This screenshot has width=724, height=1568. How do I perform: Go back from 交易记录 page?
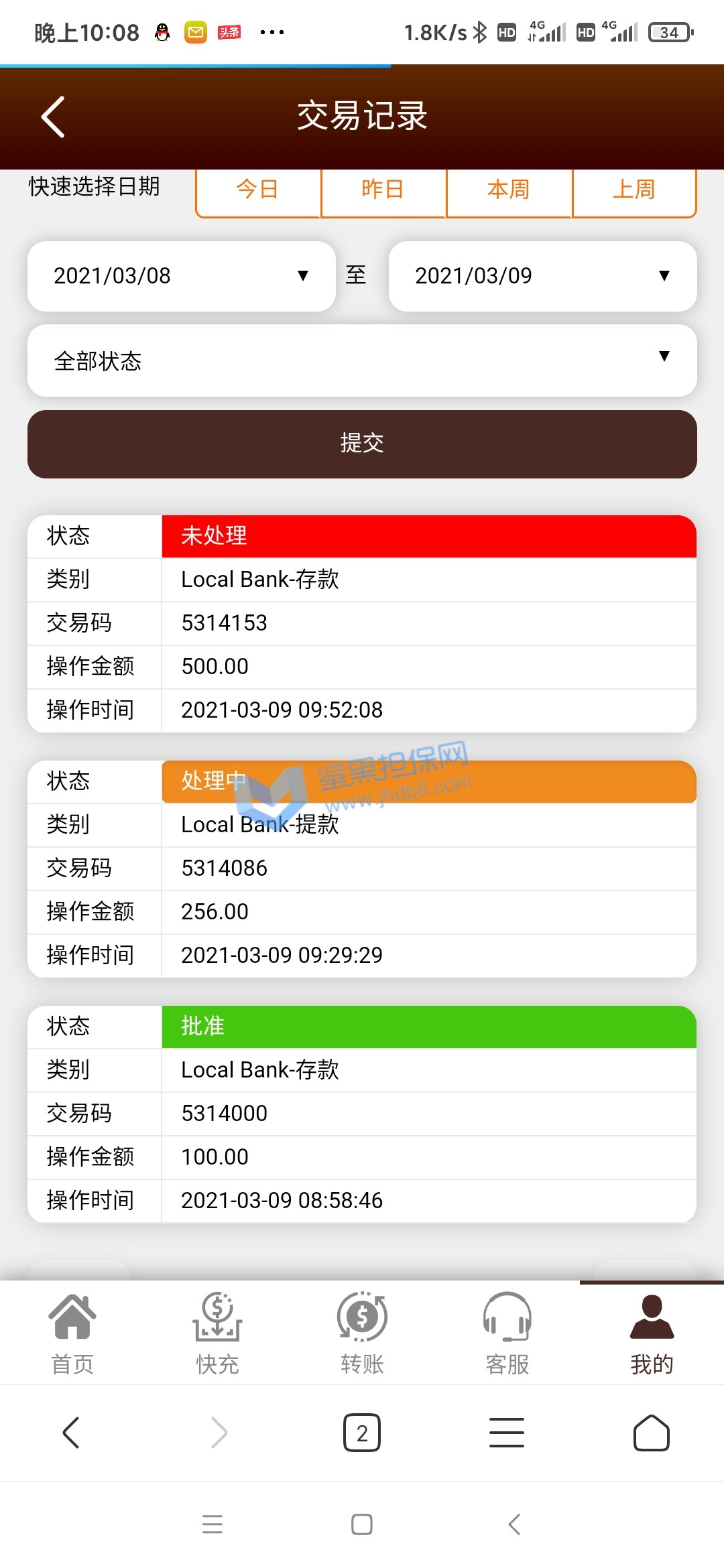coord(54,117)
